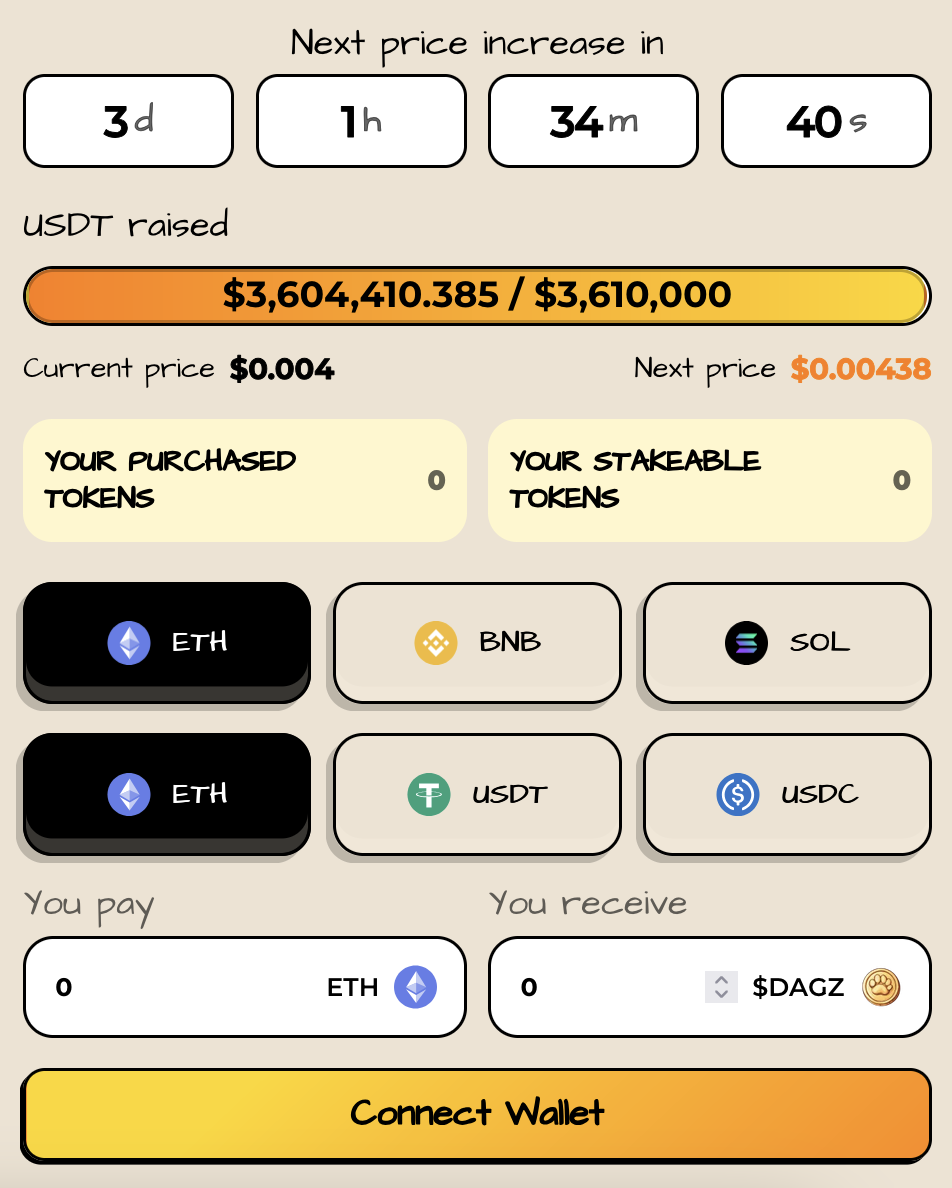Tap the Connect Wallet button
Screen dimensions: 952x1188
click(477, 1114)
